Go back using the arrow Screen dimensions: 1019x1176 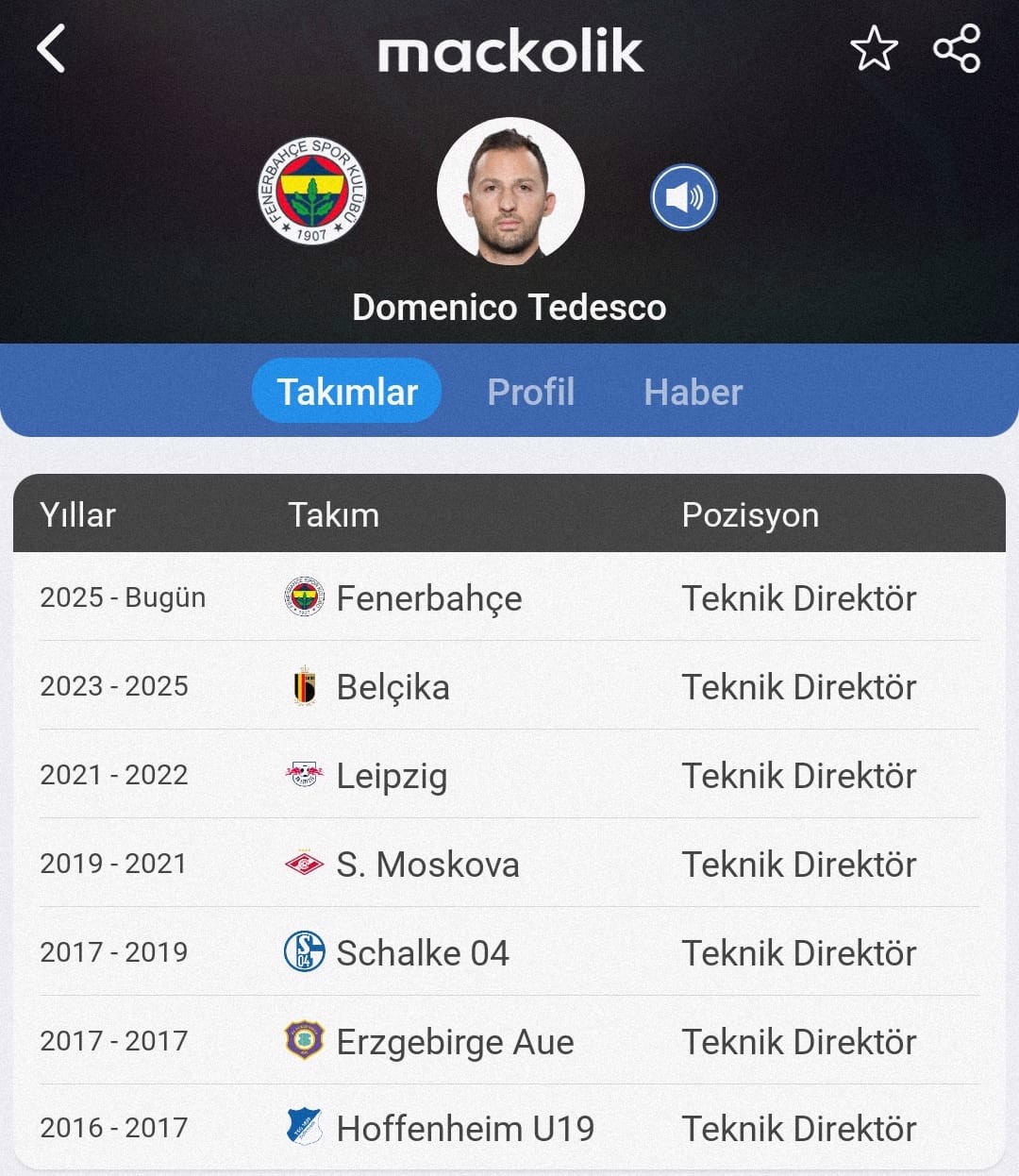[52, 49]
